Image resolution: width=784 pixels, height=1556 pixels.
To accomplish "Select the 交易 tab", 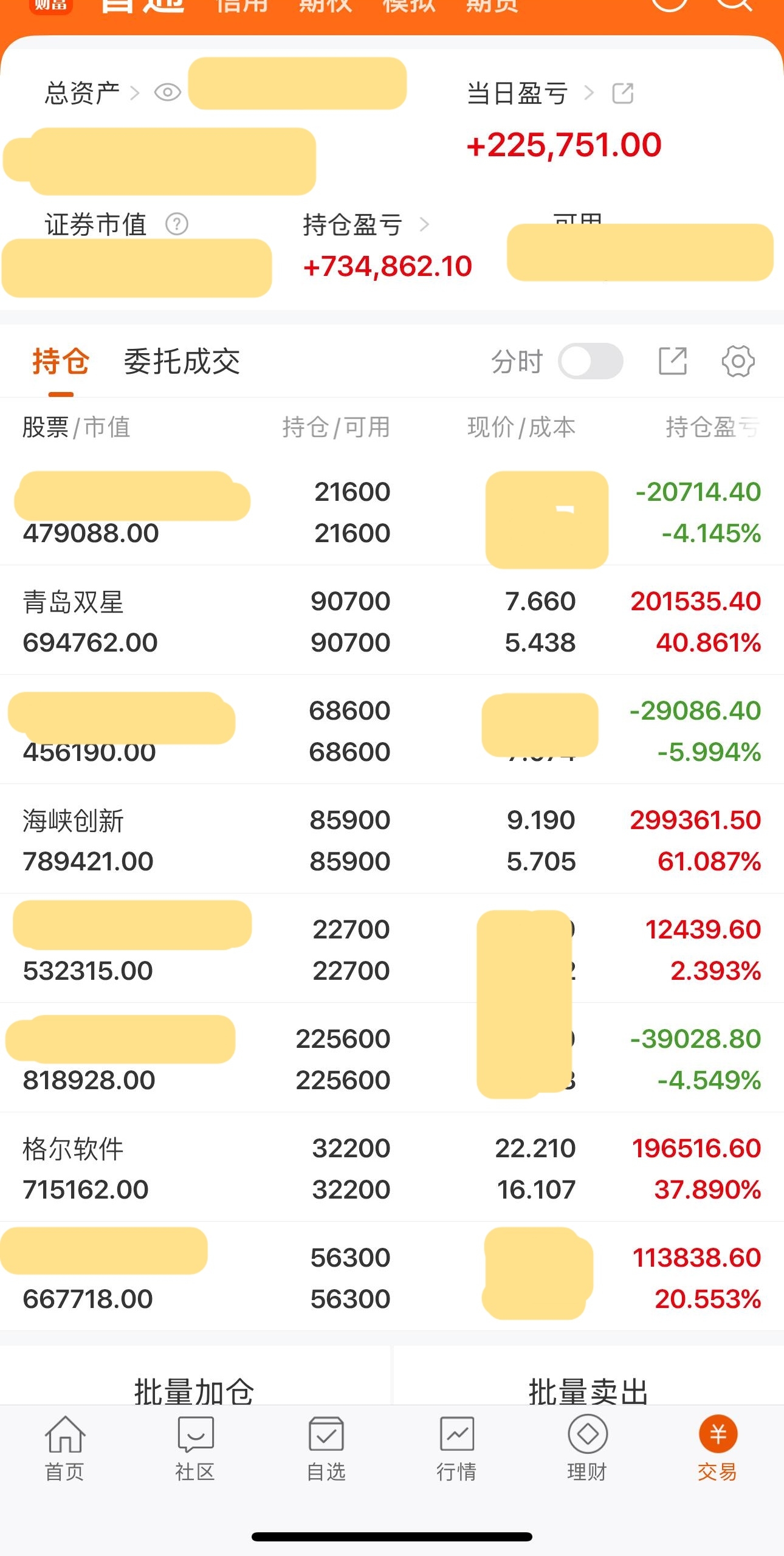I will [718, 1448].
